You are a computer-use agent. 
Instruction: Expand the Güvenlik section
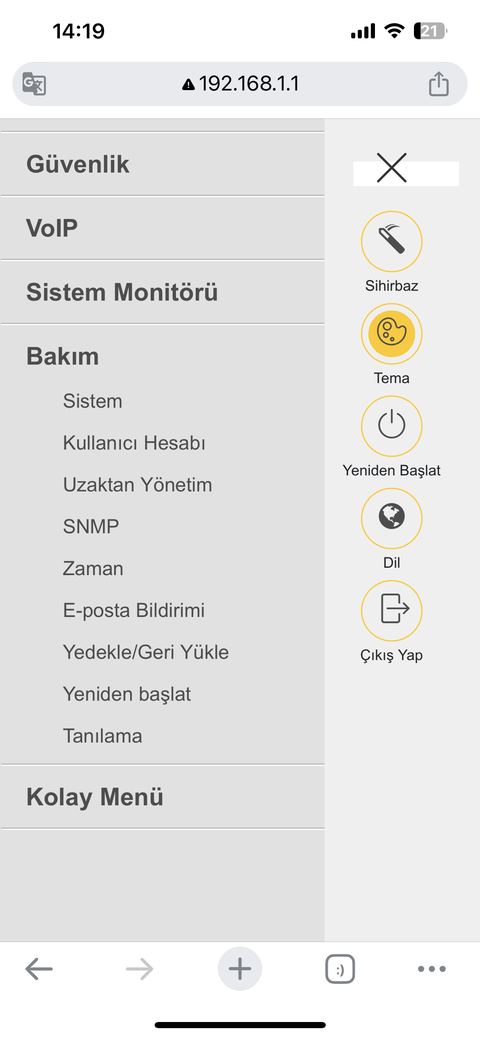click(162, 164)
